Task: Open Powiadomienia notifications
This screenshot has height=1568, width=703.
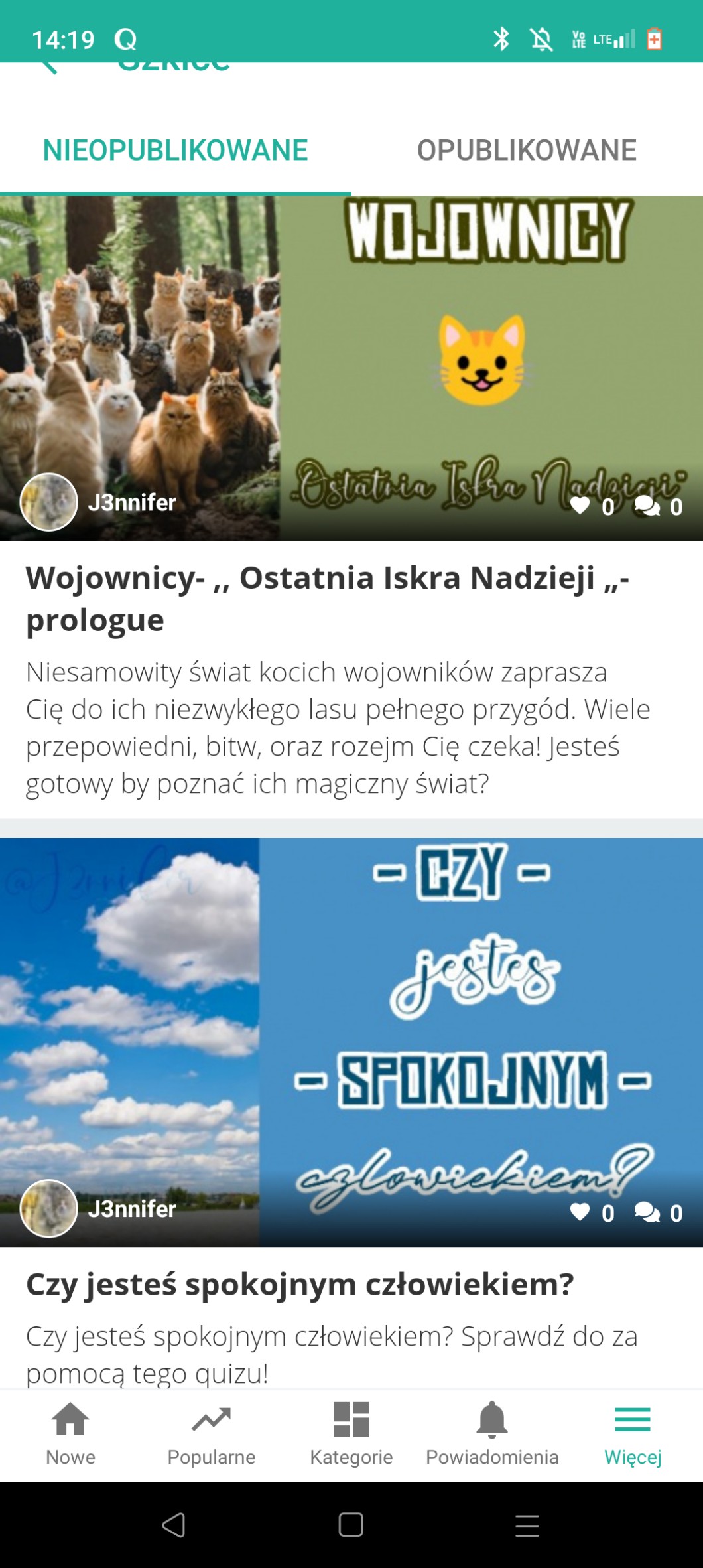Action: [x=492, y=1435]
